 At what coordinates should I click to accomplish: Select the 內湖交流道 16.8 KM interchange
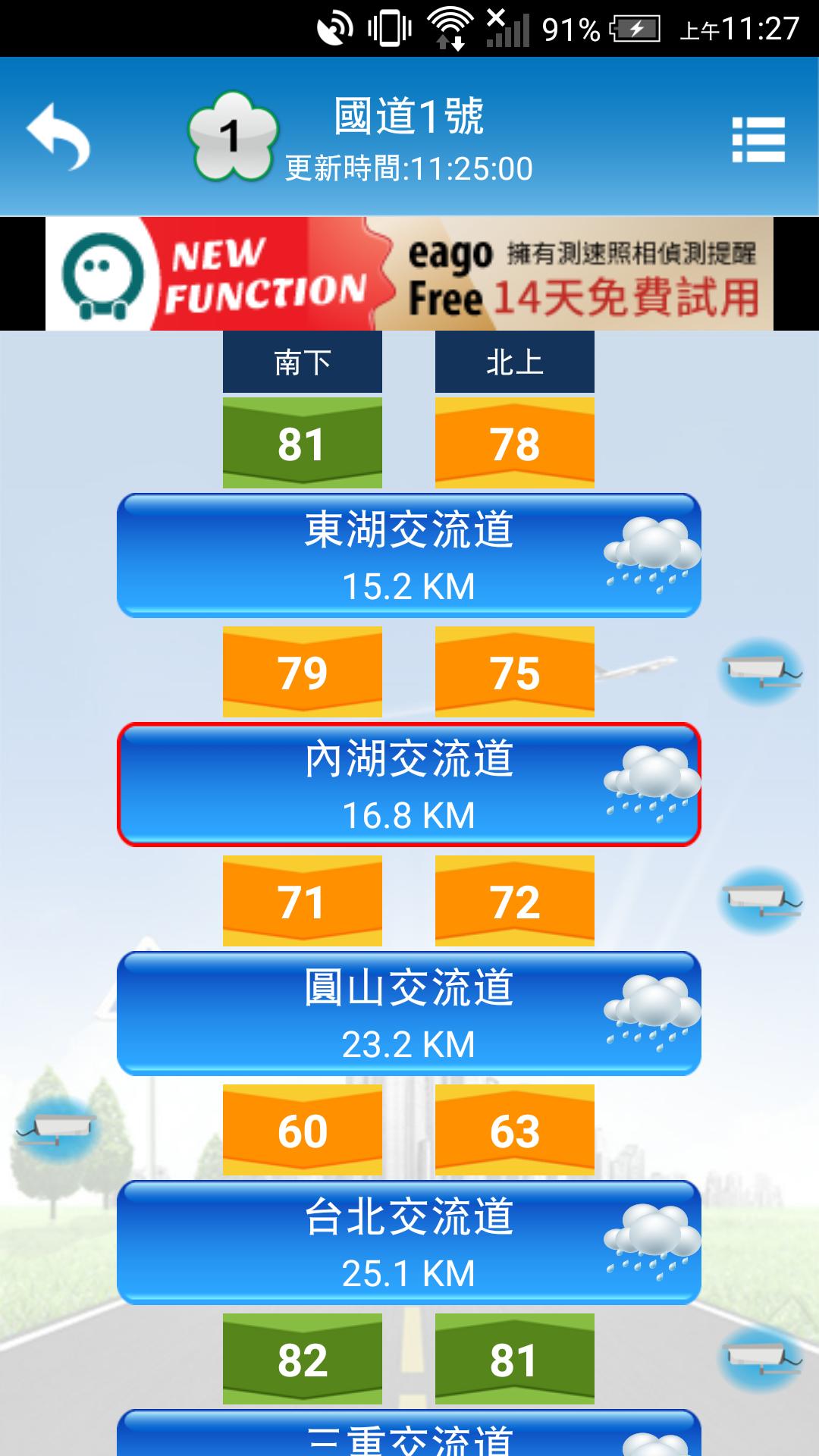[409, 785]
